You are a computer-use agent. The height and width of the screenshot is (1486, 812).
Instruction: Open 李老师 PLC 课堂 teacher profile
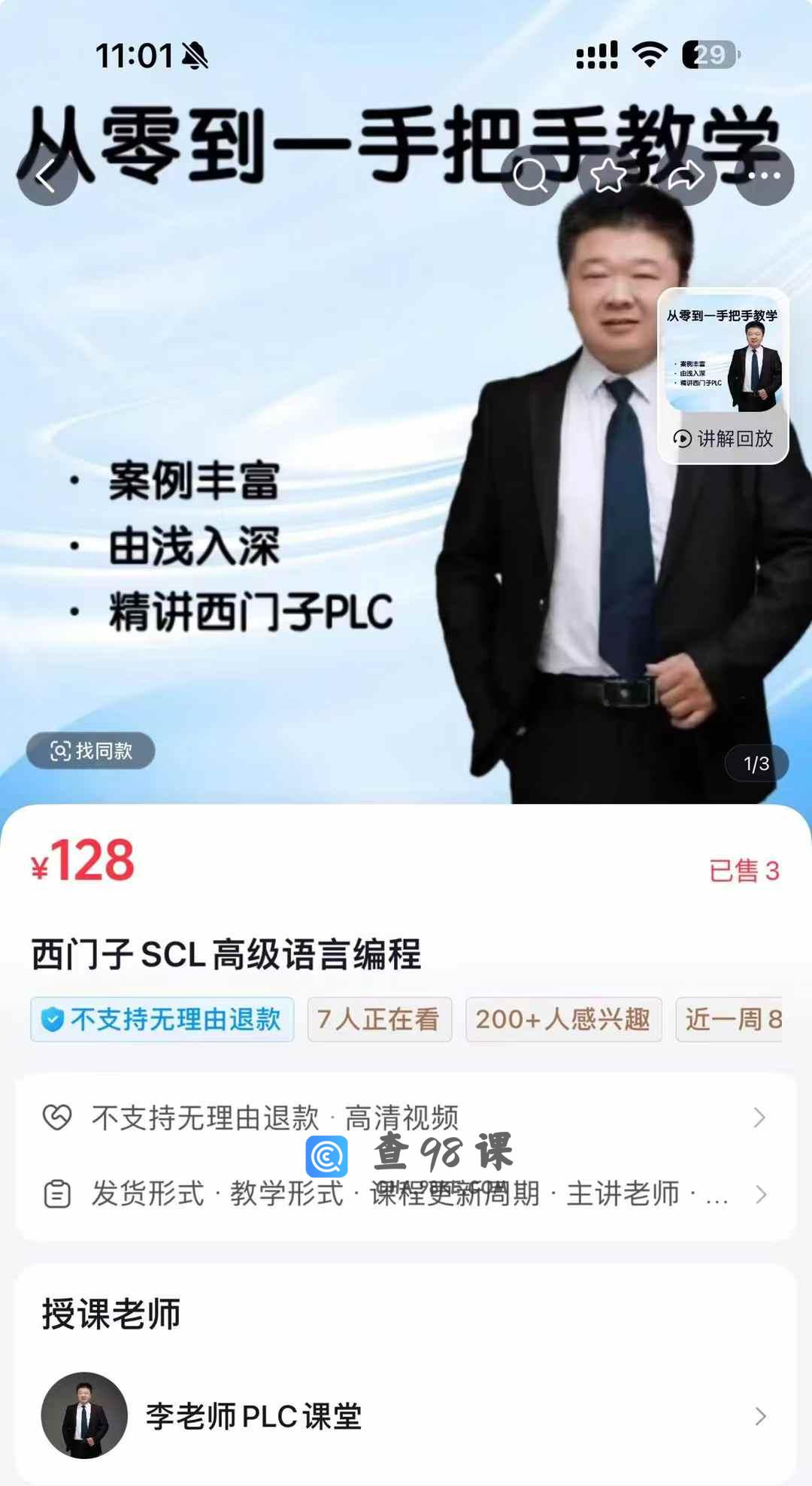(406, 1417)
